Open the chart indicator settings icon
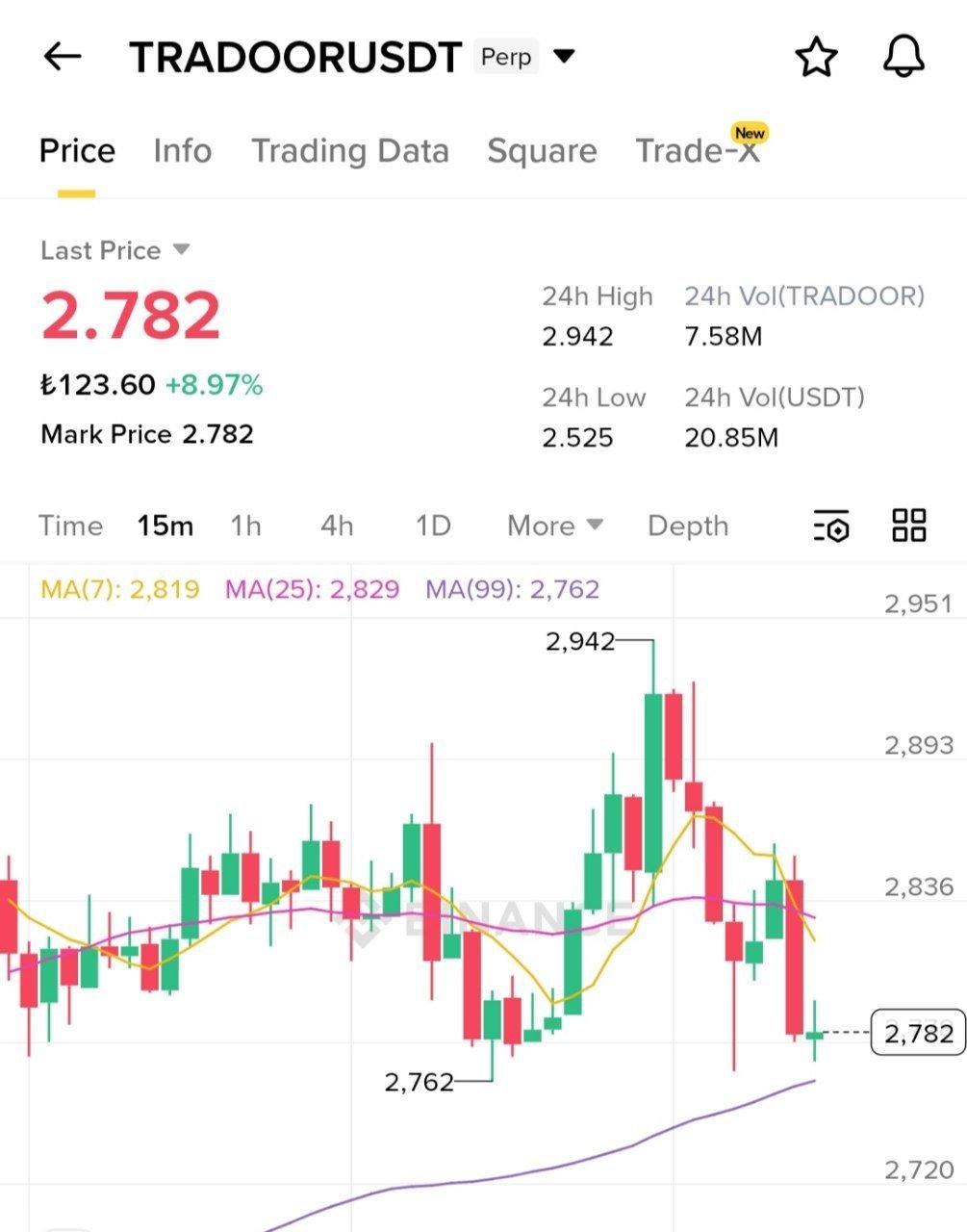 click(831, 526)
